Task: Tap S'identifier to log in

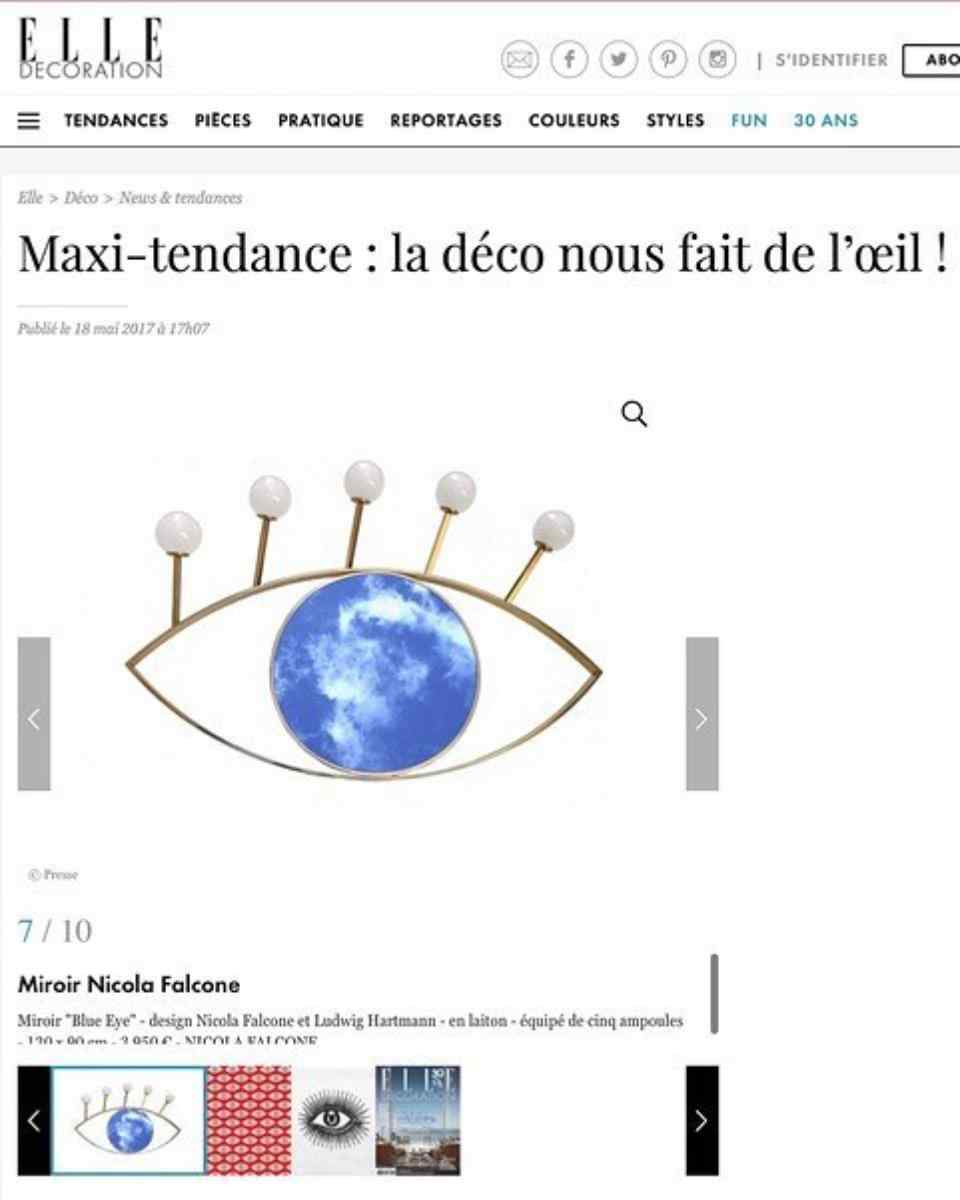Action: tap(831, 61)
